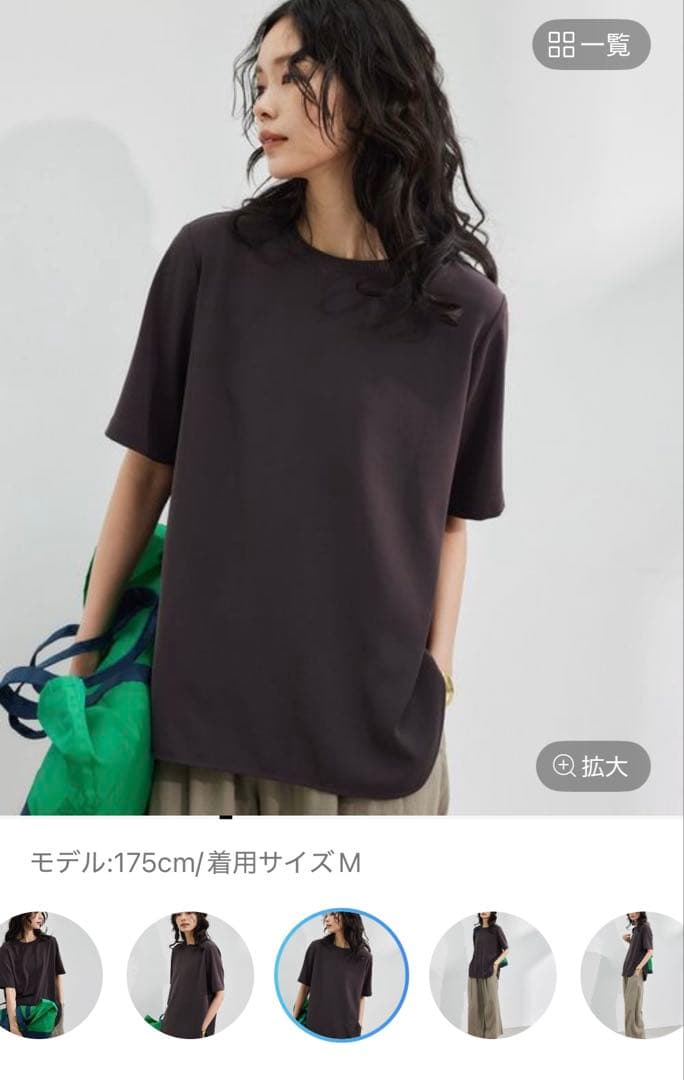
Task: Select the fourth thumbnail with the full-body front view
Action: [492, 974]
